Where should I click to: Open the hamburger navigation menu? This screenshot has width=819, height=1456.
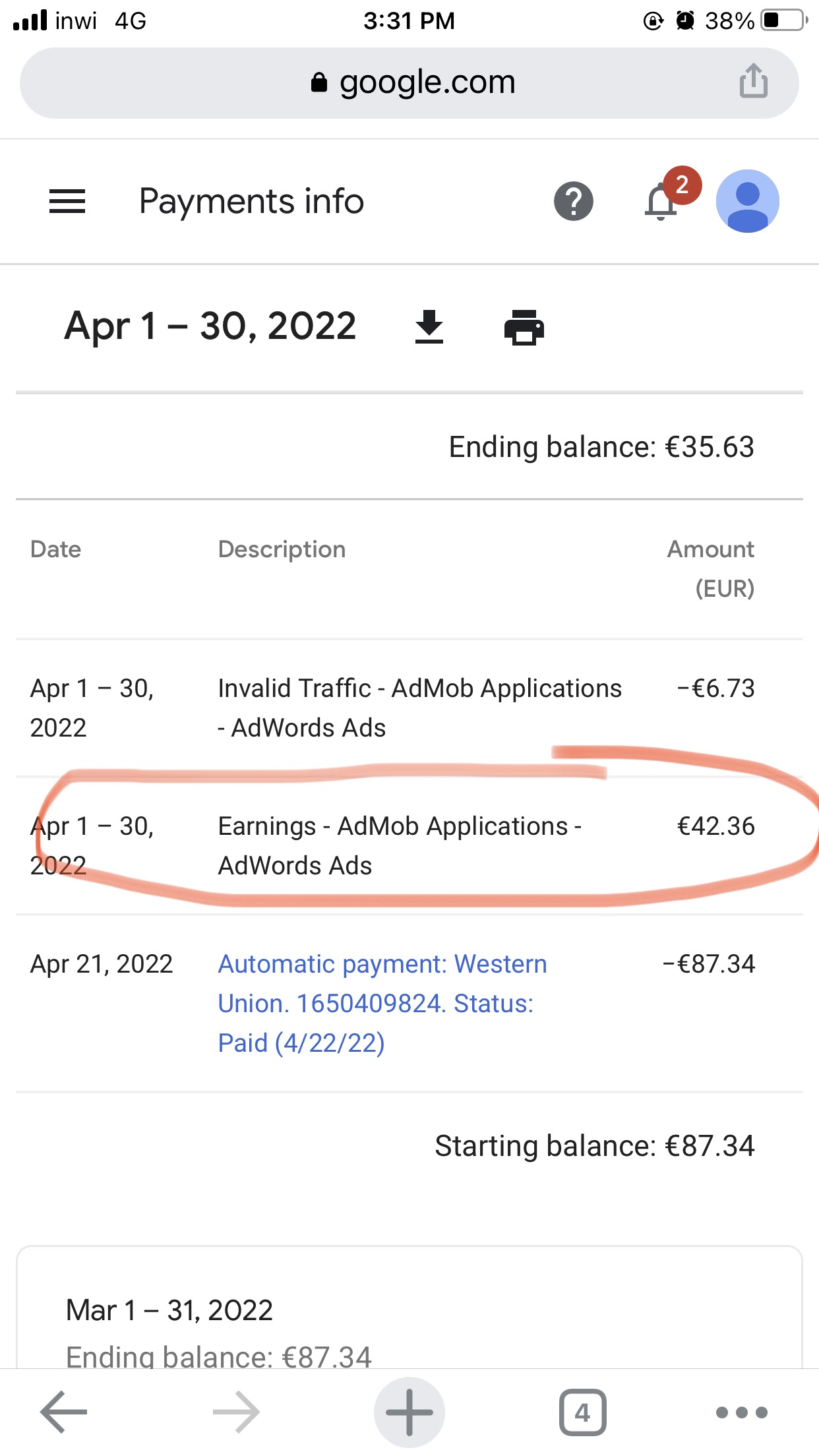click(x=67, y=201)
